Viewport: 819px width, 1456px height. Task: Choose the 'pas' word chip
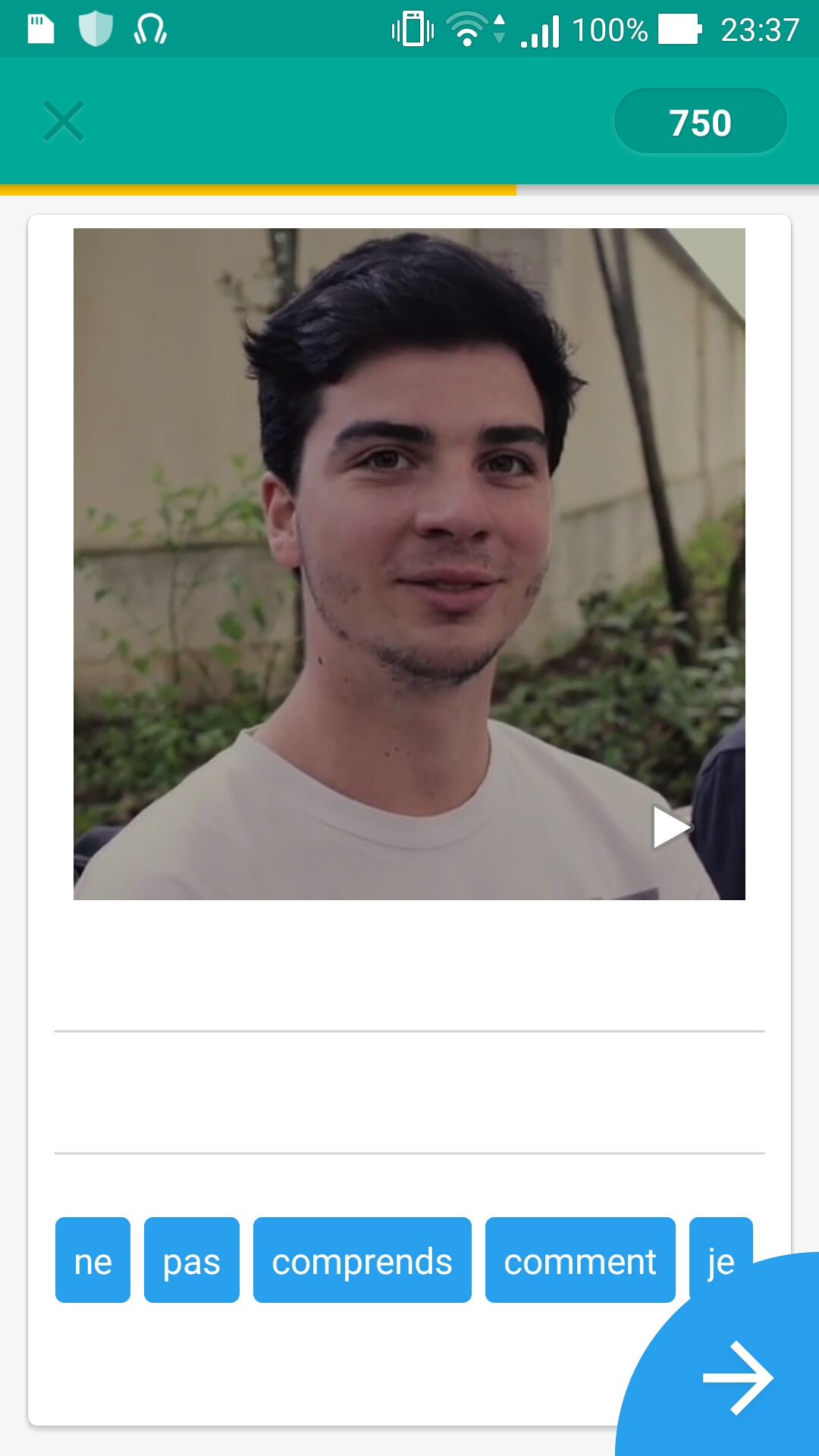192,1260
